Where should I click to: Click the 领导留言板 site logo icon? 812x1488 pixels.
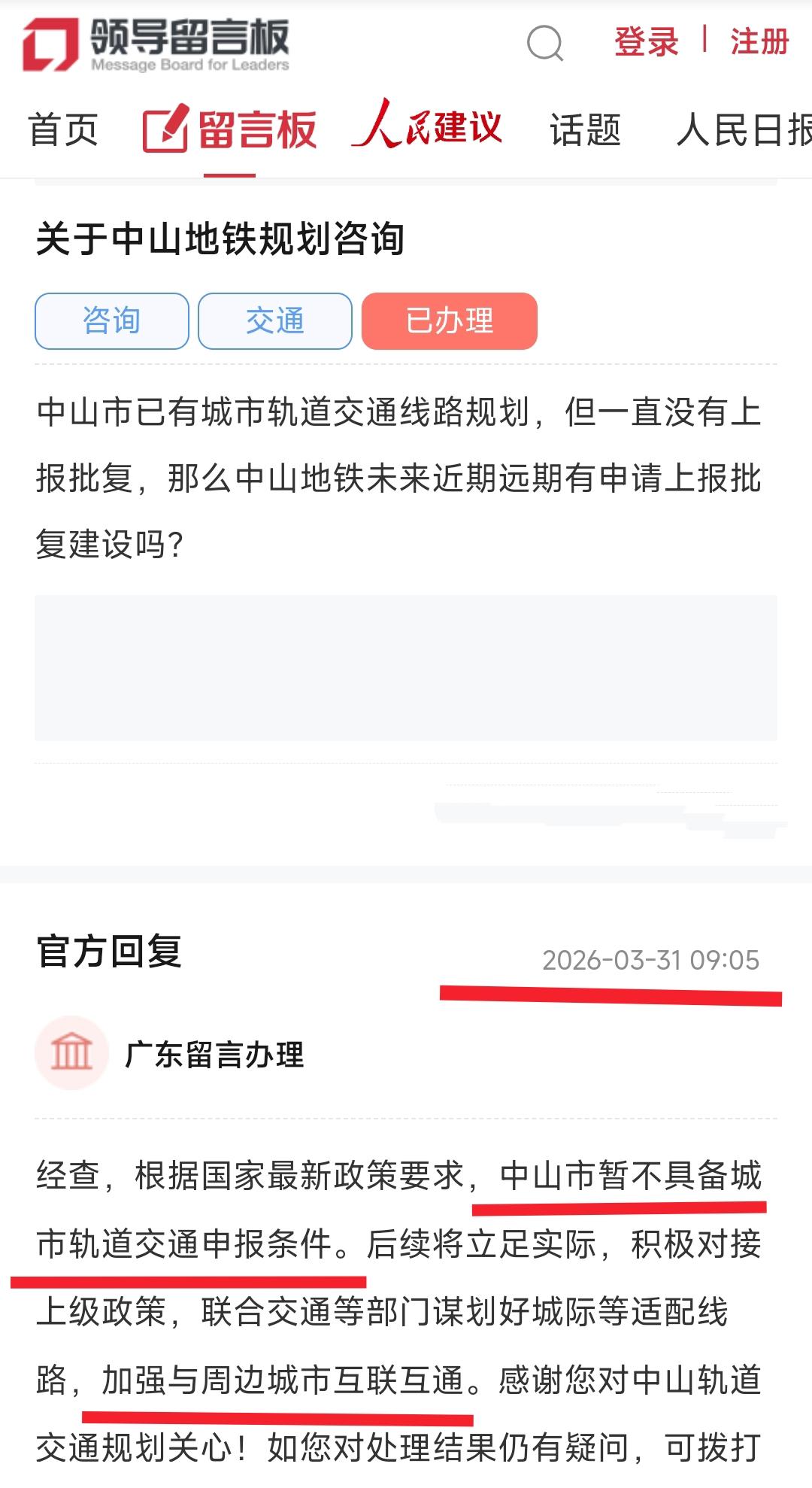(49, 45)
